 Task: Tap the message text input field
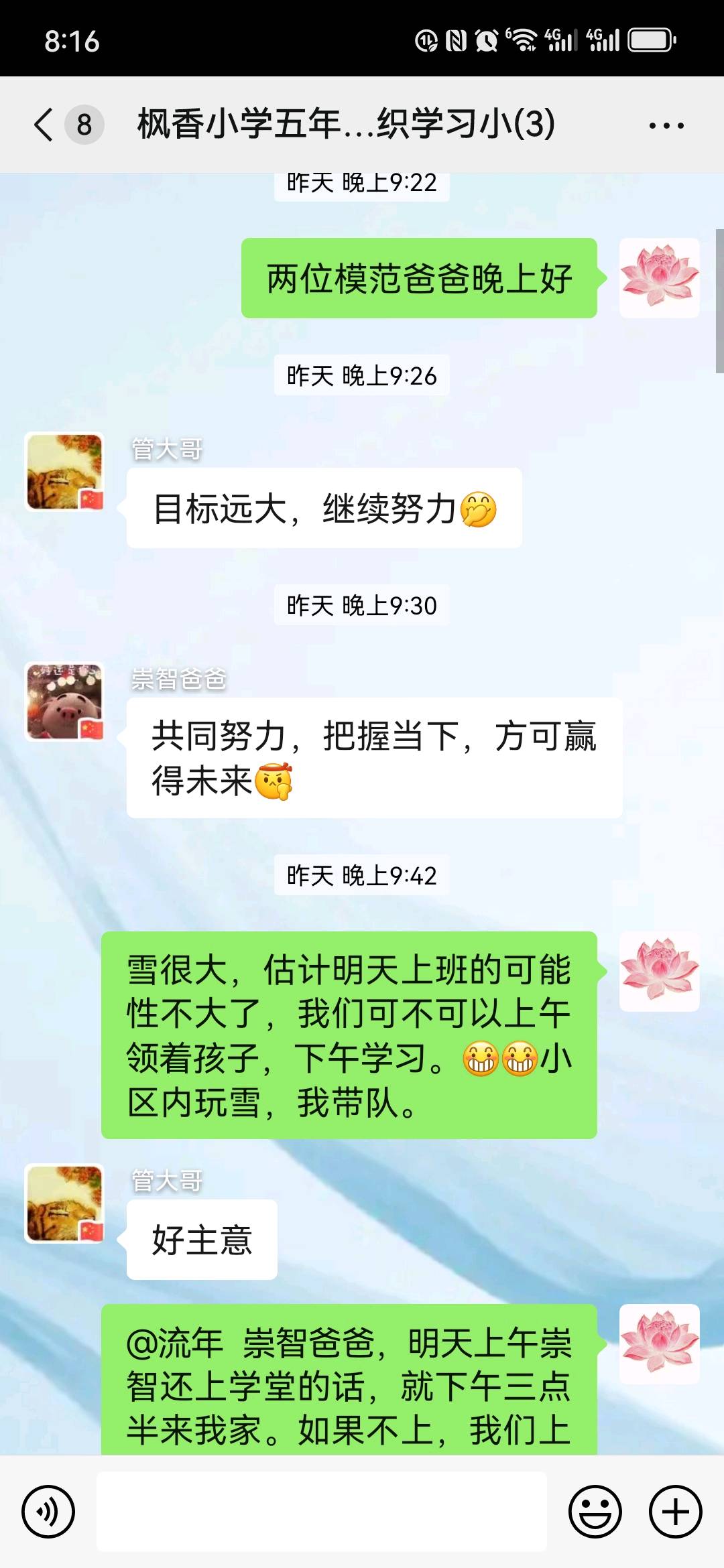click(x=322, y=1512)
